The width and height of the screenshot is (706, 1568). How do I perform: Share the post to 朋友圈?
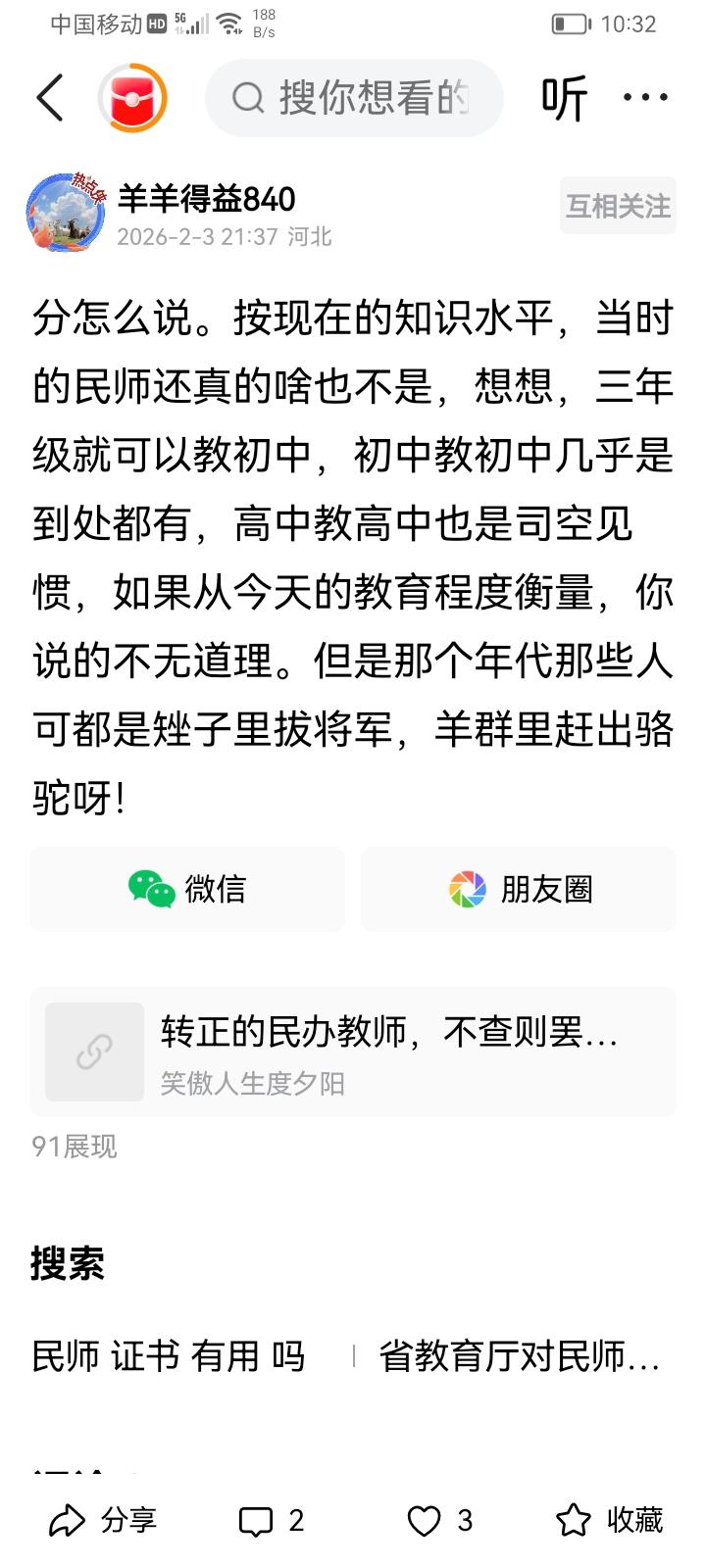[x=518, y=890]
